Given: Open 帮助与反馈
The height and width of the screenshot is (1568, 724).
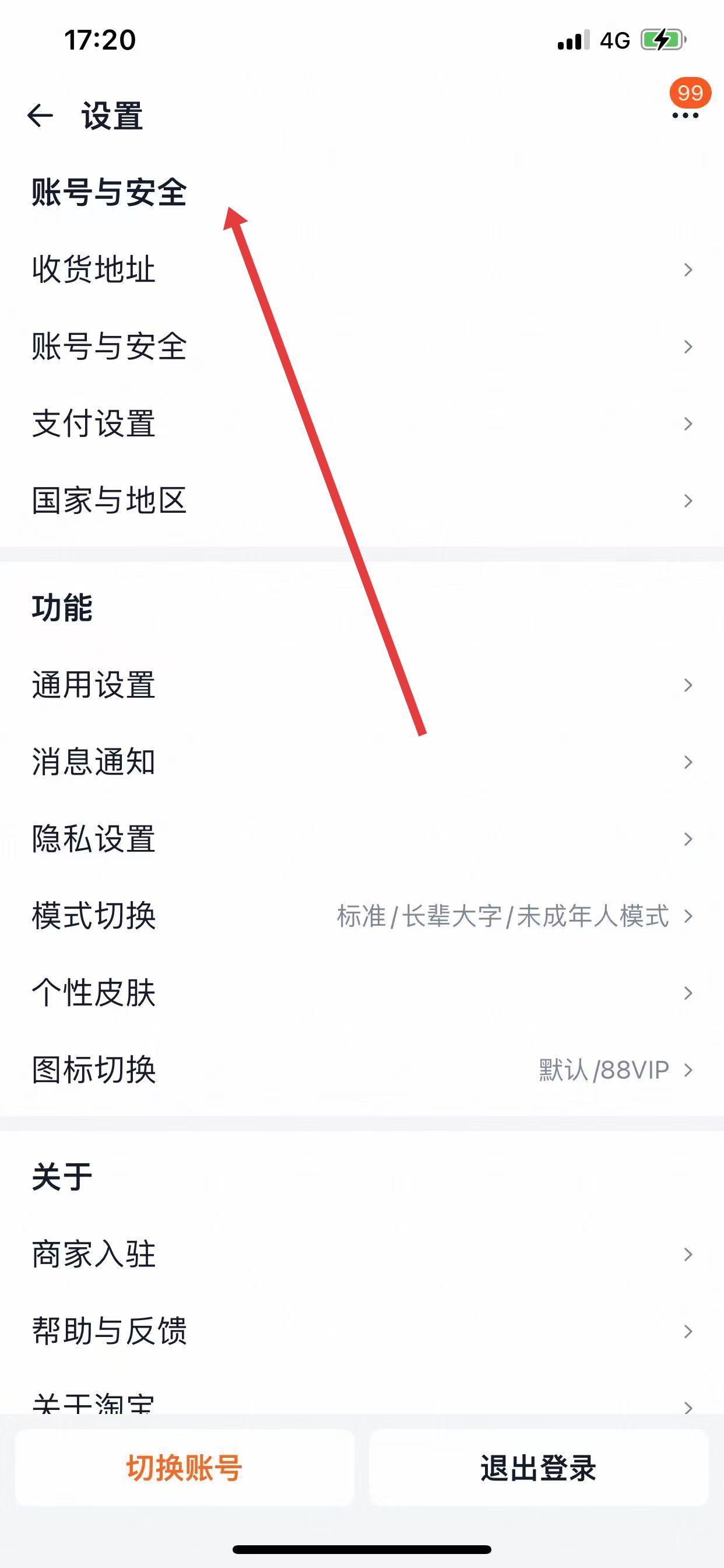Looking at the screenshot, I should coord(361,1331).
